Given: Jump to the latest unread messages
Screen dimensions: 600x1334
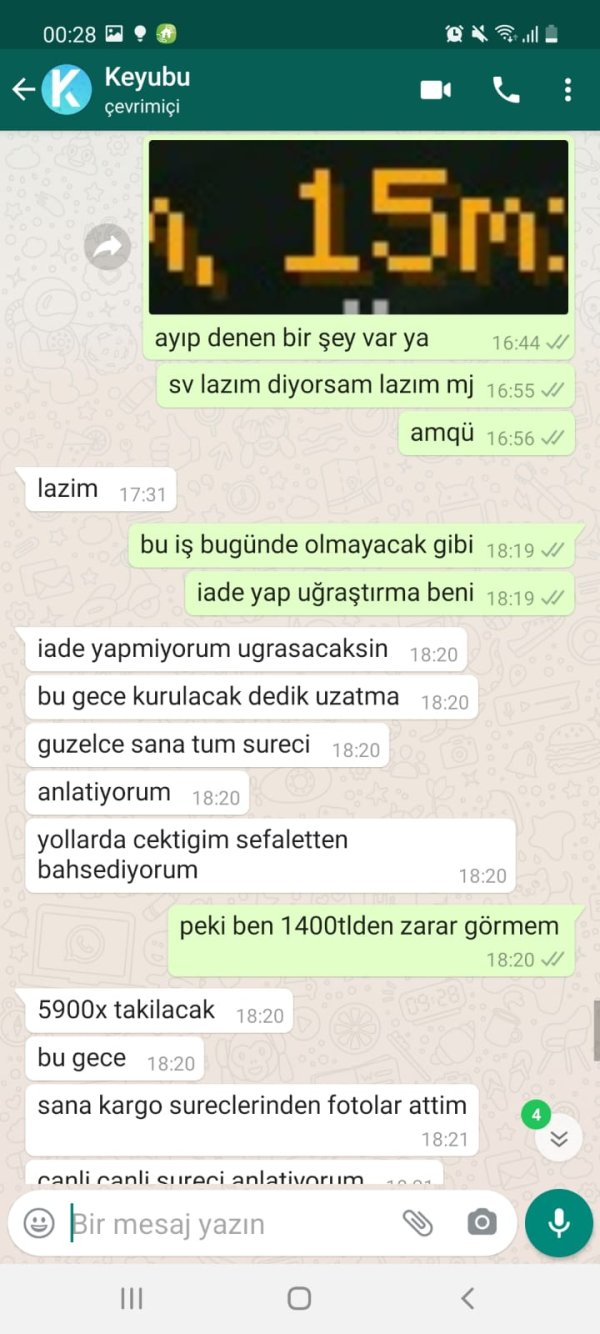Looking at the screenshot, I should [558, 1138].
